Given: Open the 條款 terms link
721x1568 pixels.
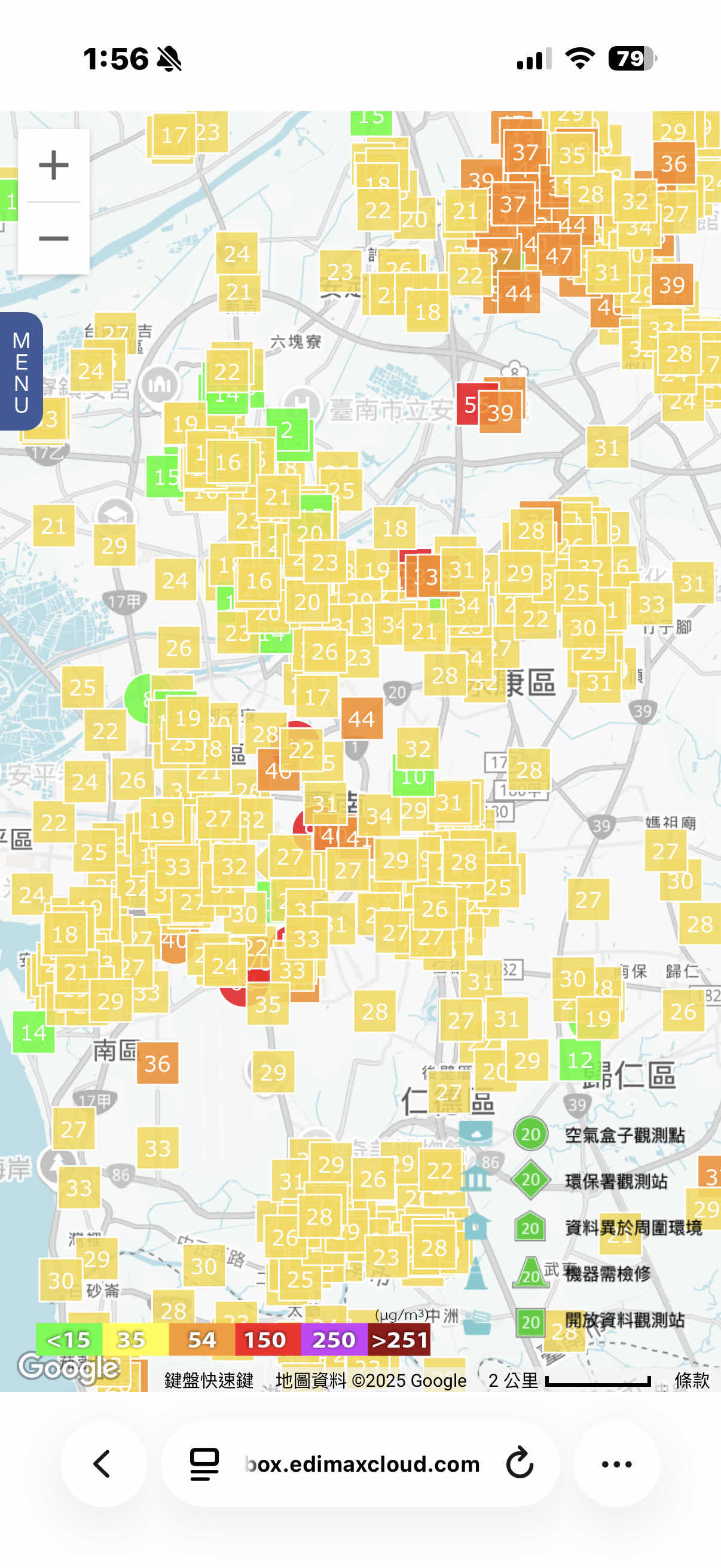Looking at the screenshot, I should 692,1380.
